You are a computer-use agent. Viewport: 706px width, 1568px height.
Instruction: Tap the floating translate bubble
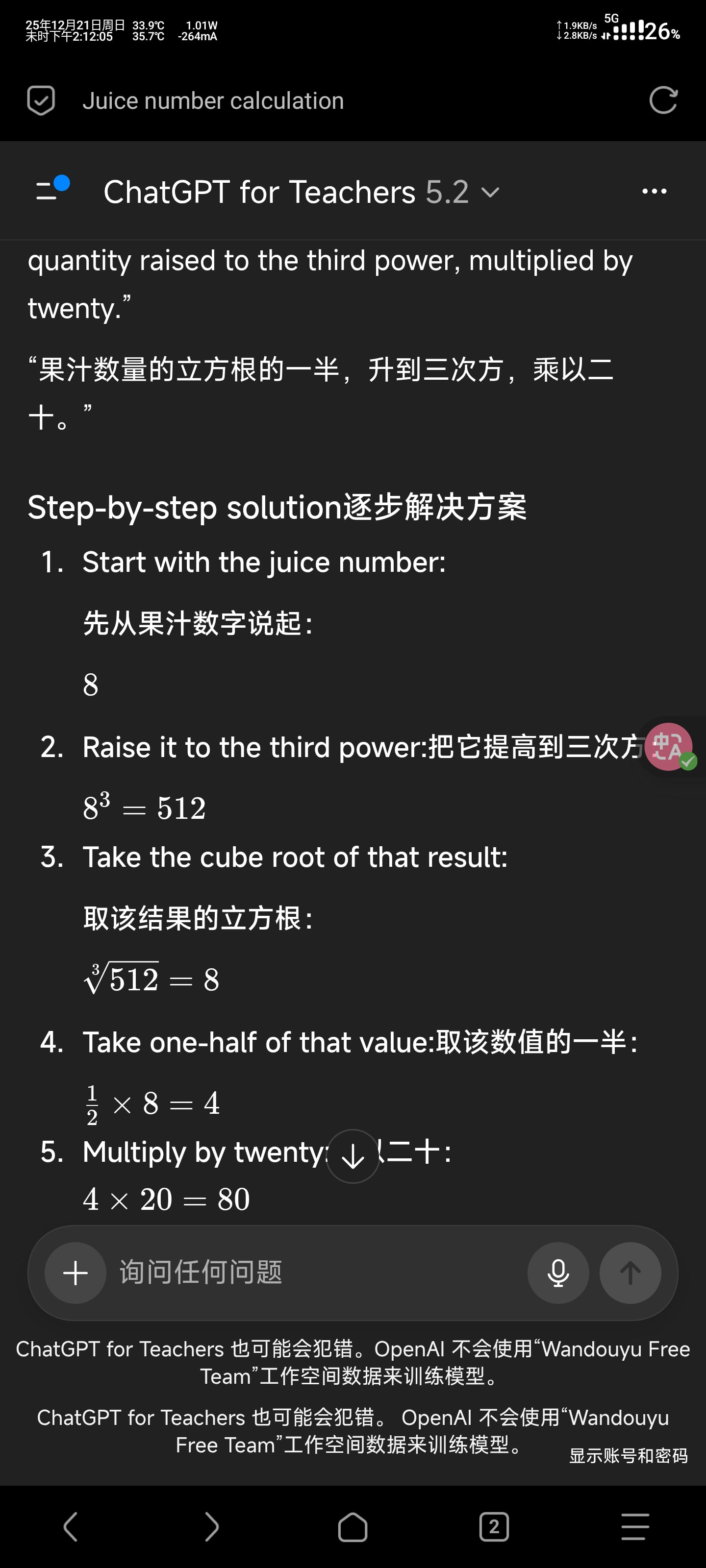[x=669, y=747]
